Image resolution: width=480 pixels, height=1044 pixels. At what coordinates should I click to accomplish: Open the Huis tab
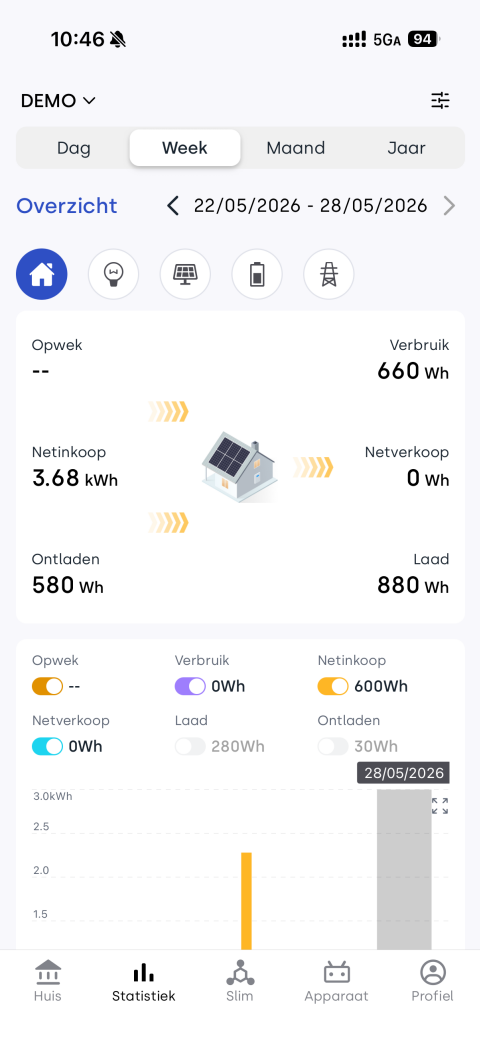pyautogui.click(x=48, y=981)
